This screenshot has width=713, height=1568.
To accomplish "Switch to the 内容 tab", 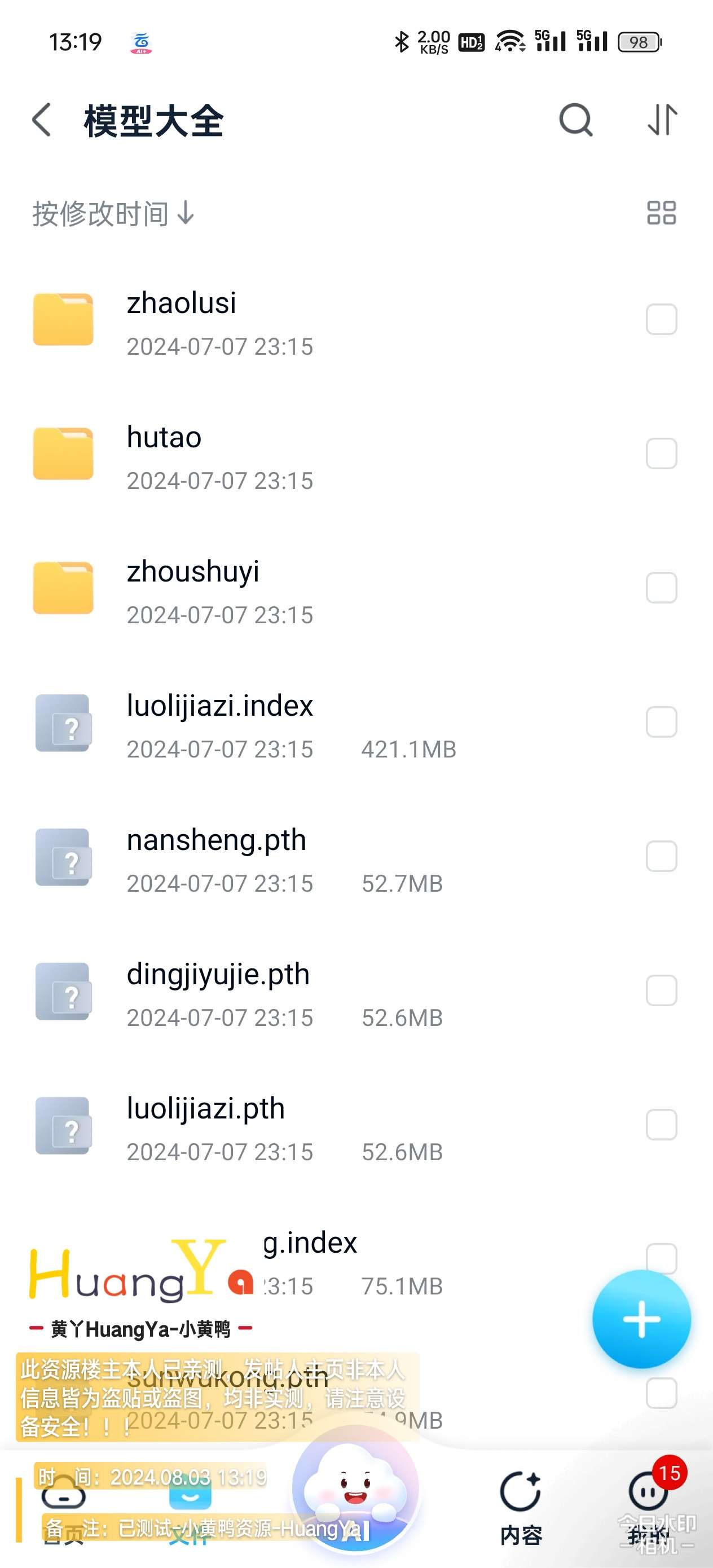I will (x=521, y=1507).
